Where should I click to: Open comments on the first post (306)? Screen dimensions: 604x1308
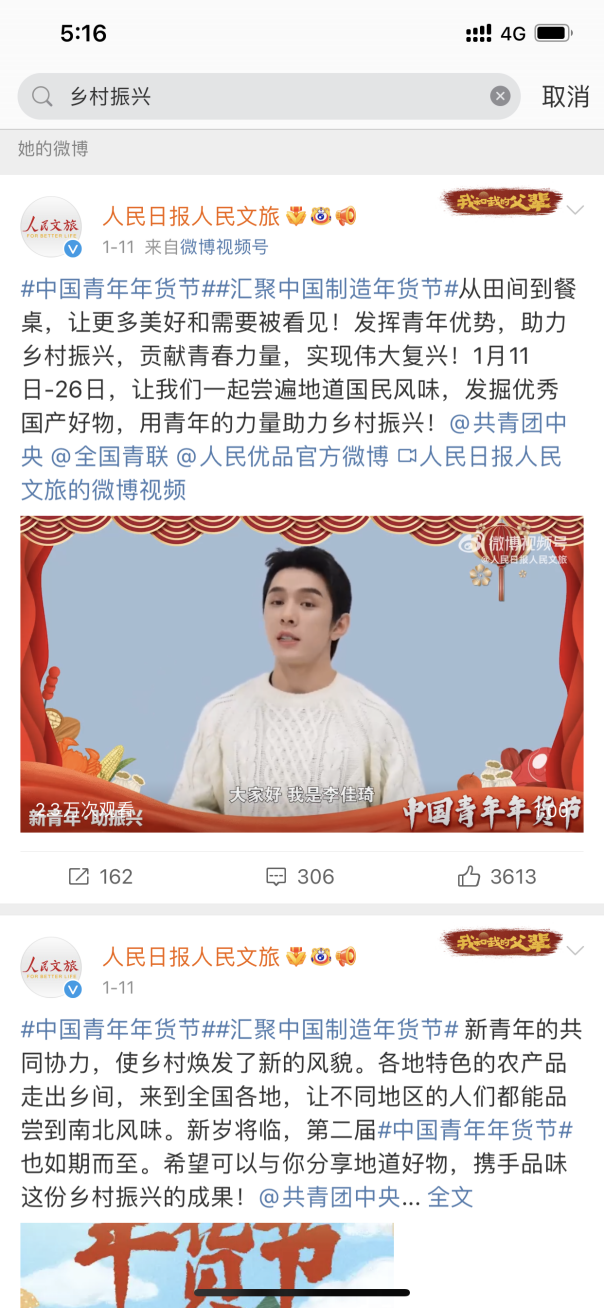(x=300, y=877)
